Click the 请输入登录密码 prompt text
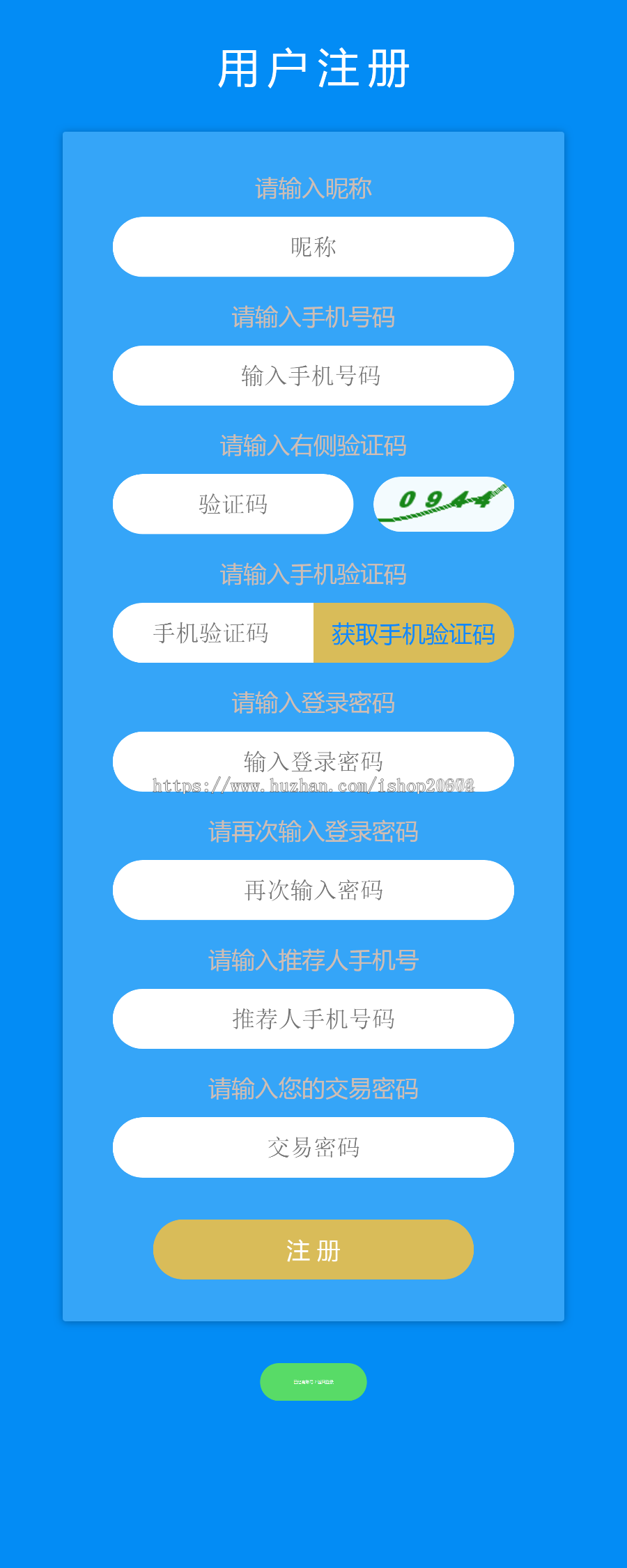This screenshot has height=1568, width=627. tap(313, 704)
